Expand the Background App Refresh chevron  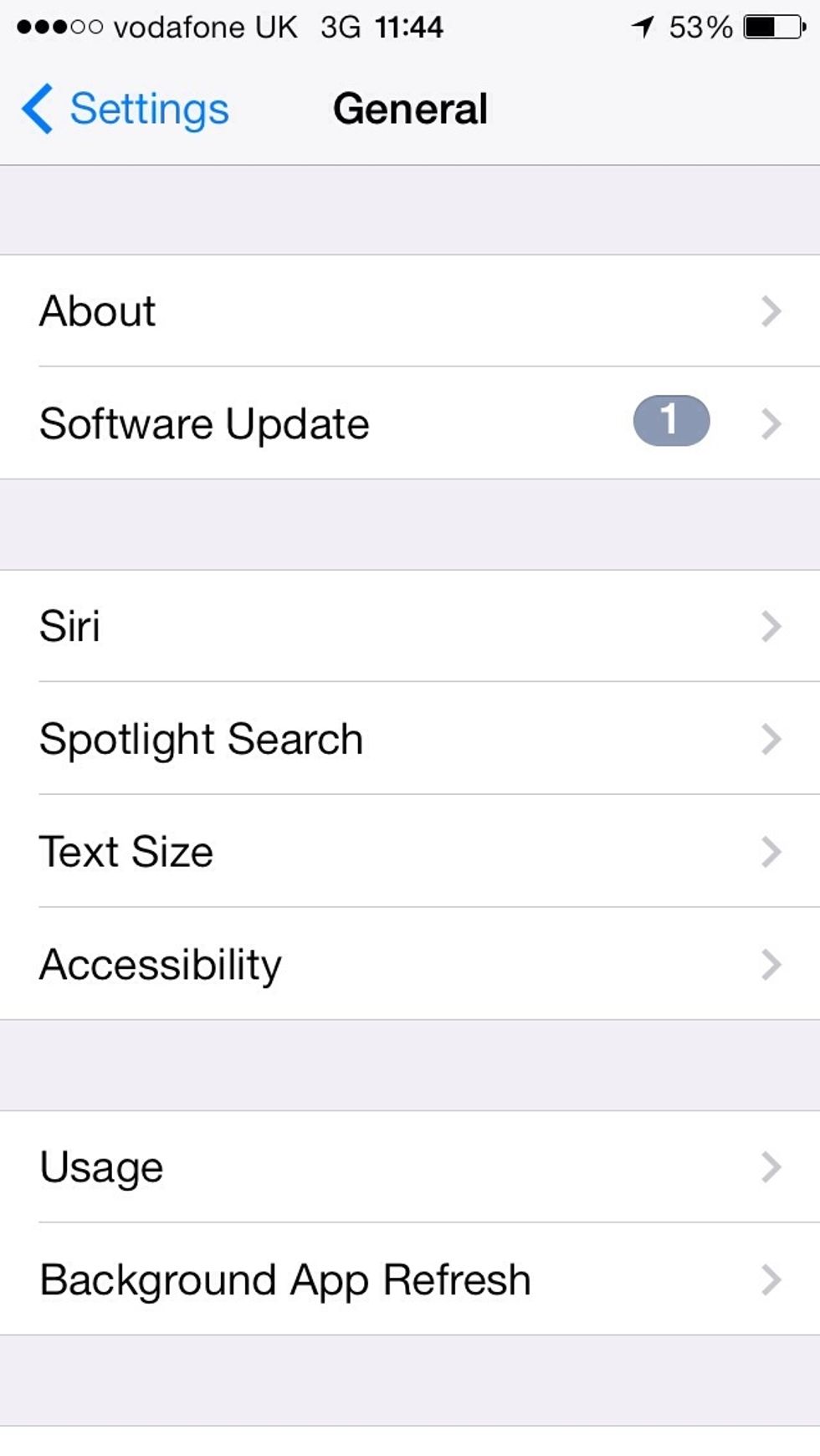pos(771,1278)
